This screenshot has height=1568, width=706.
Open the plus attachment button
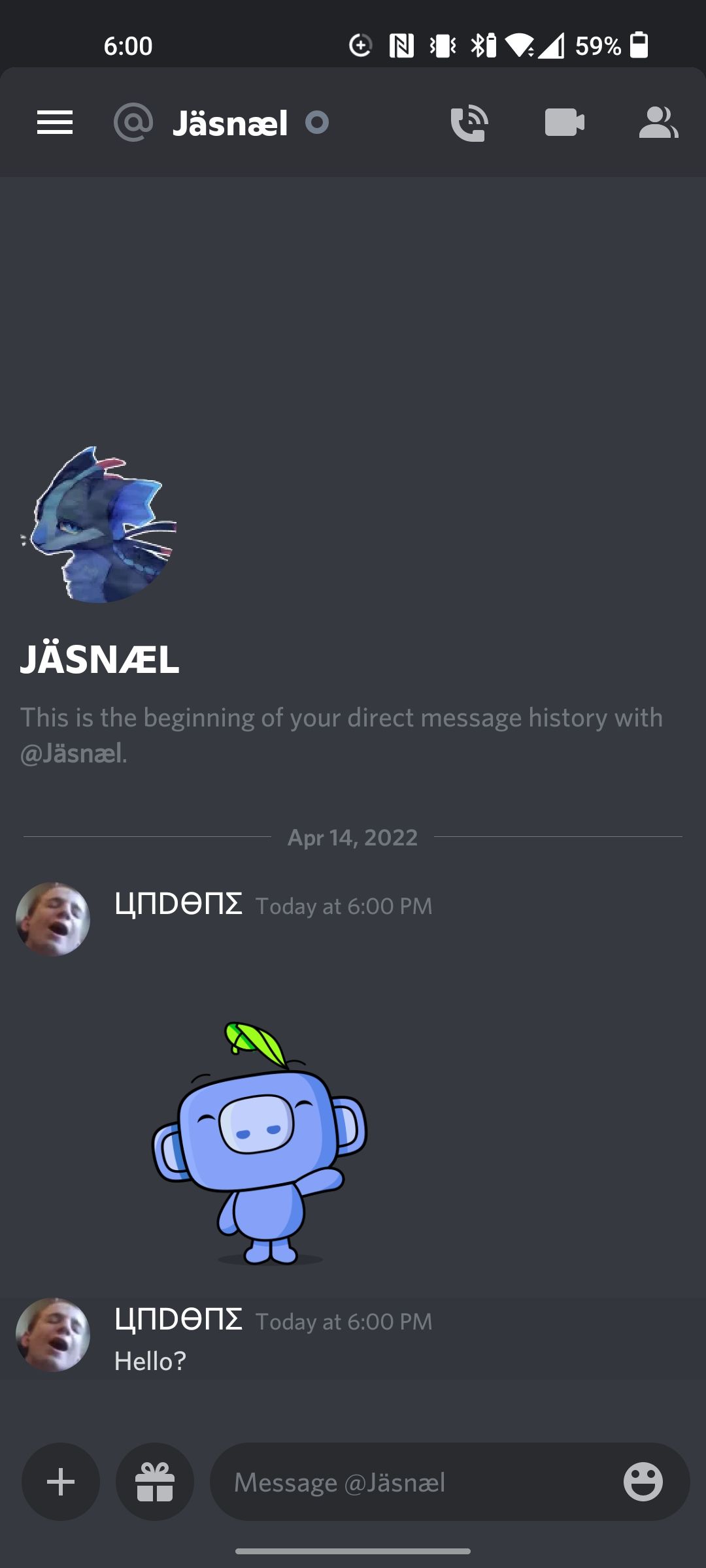pyautogui.click(x=61, y=1482)
